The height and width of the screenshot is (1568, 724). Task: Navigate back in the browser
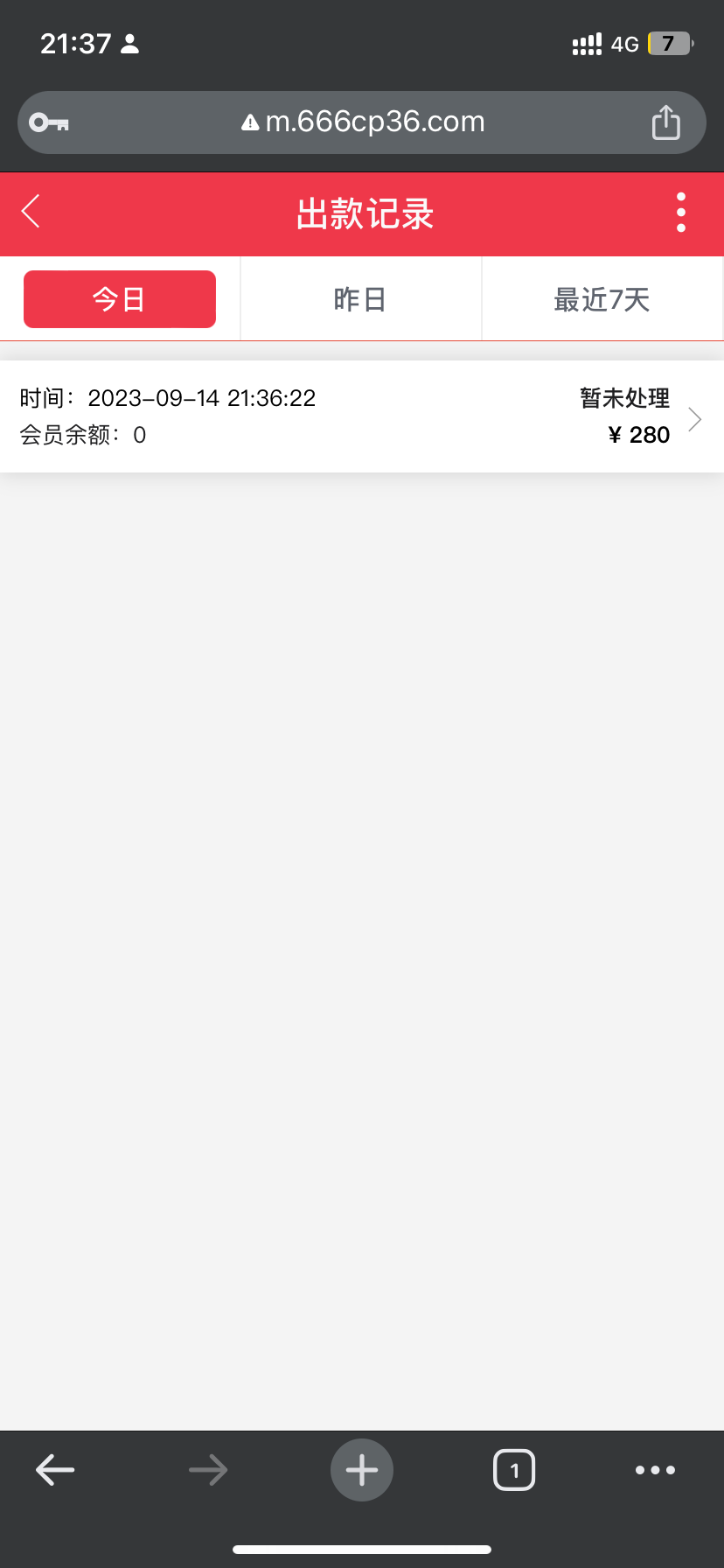pos(55,1470)
